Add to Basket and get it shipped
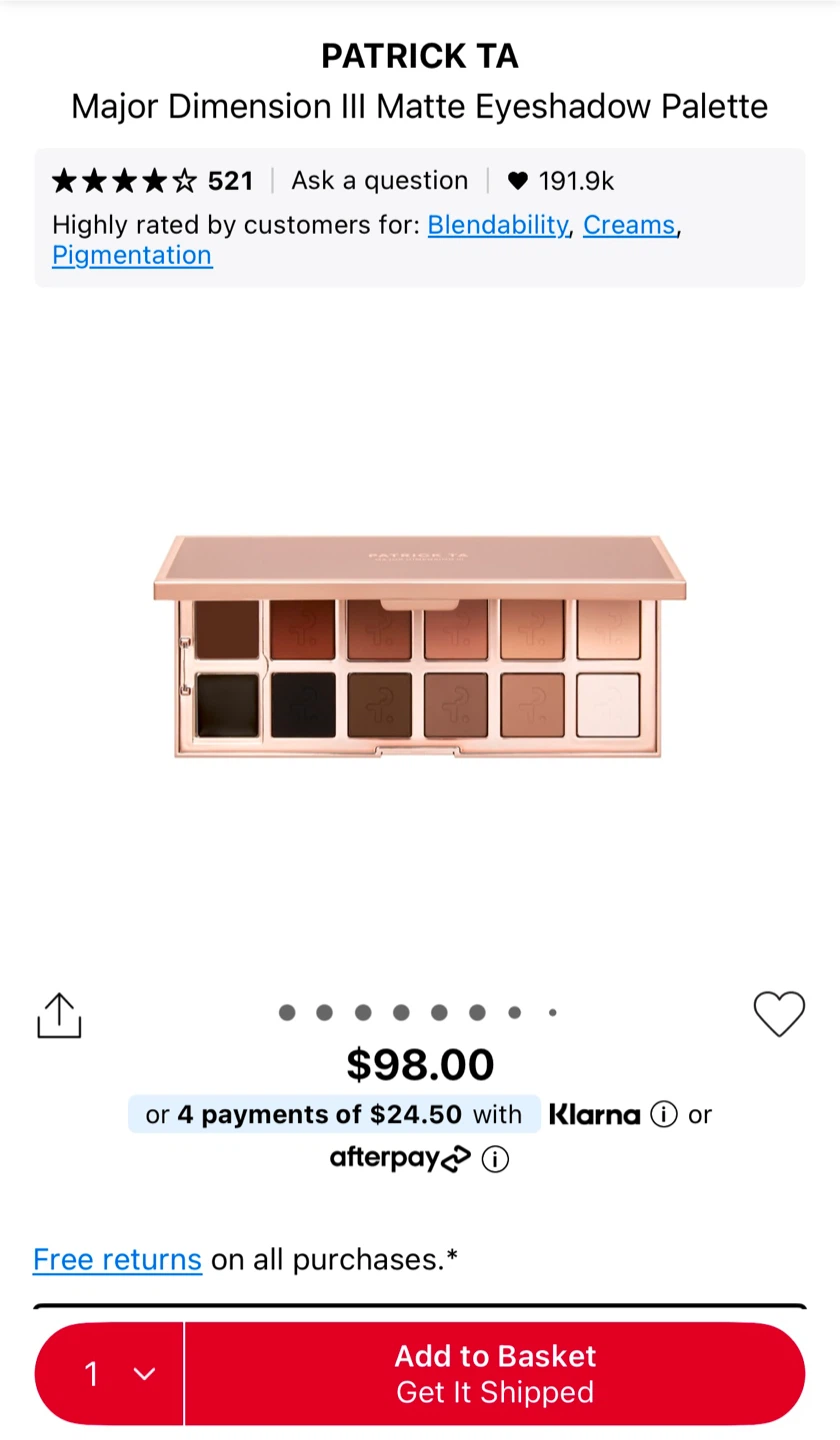840x1440 pixels. coord(495,1374)
